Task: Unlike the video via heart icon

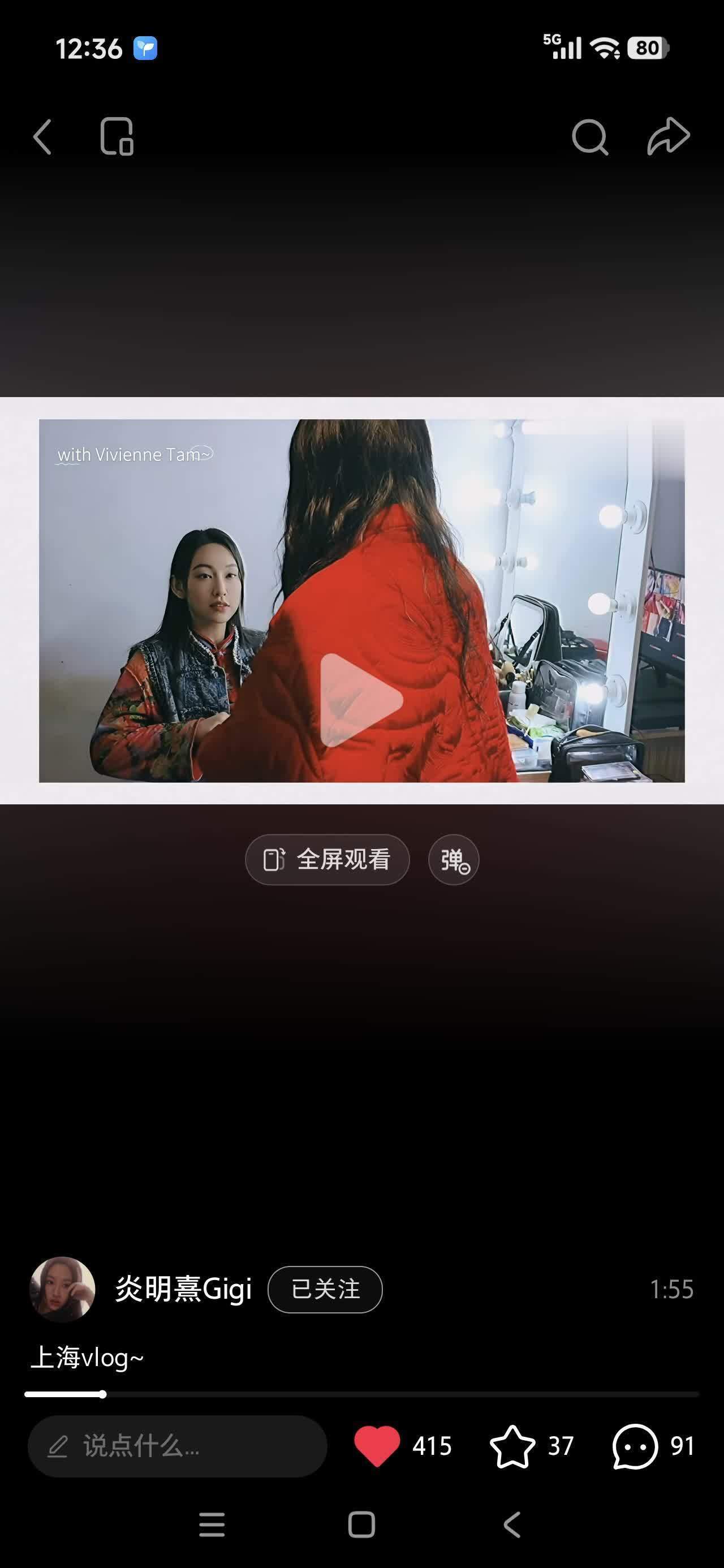Action: coord(377,1446)
